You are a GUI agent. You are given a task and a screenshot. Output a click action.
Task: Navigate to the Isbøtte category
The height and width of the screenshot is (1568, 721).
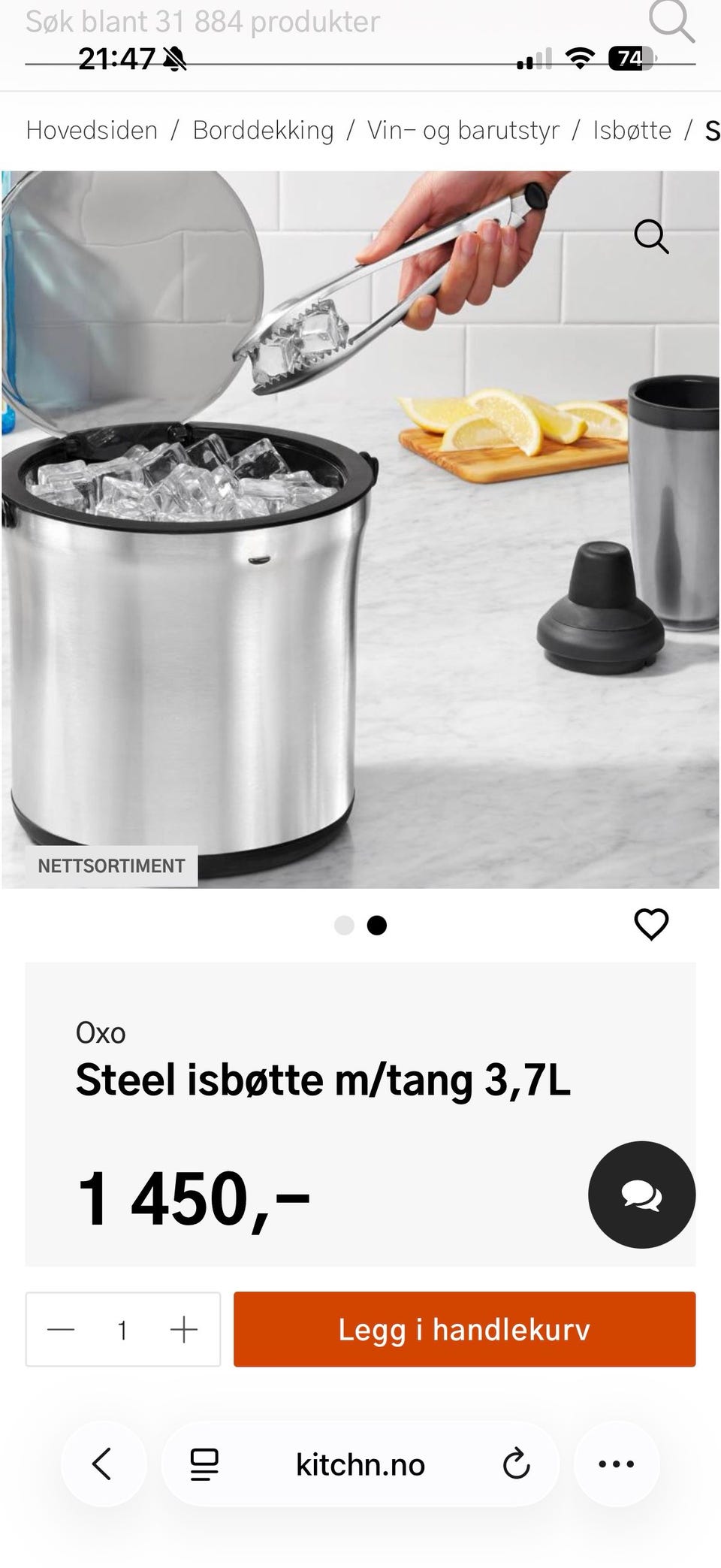pyautogui.click(x=632, y=131)
